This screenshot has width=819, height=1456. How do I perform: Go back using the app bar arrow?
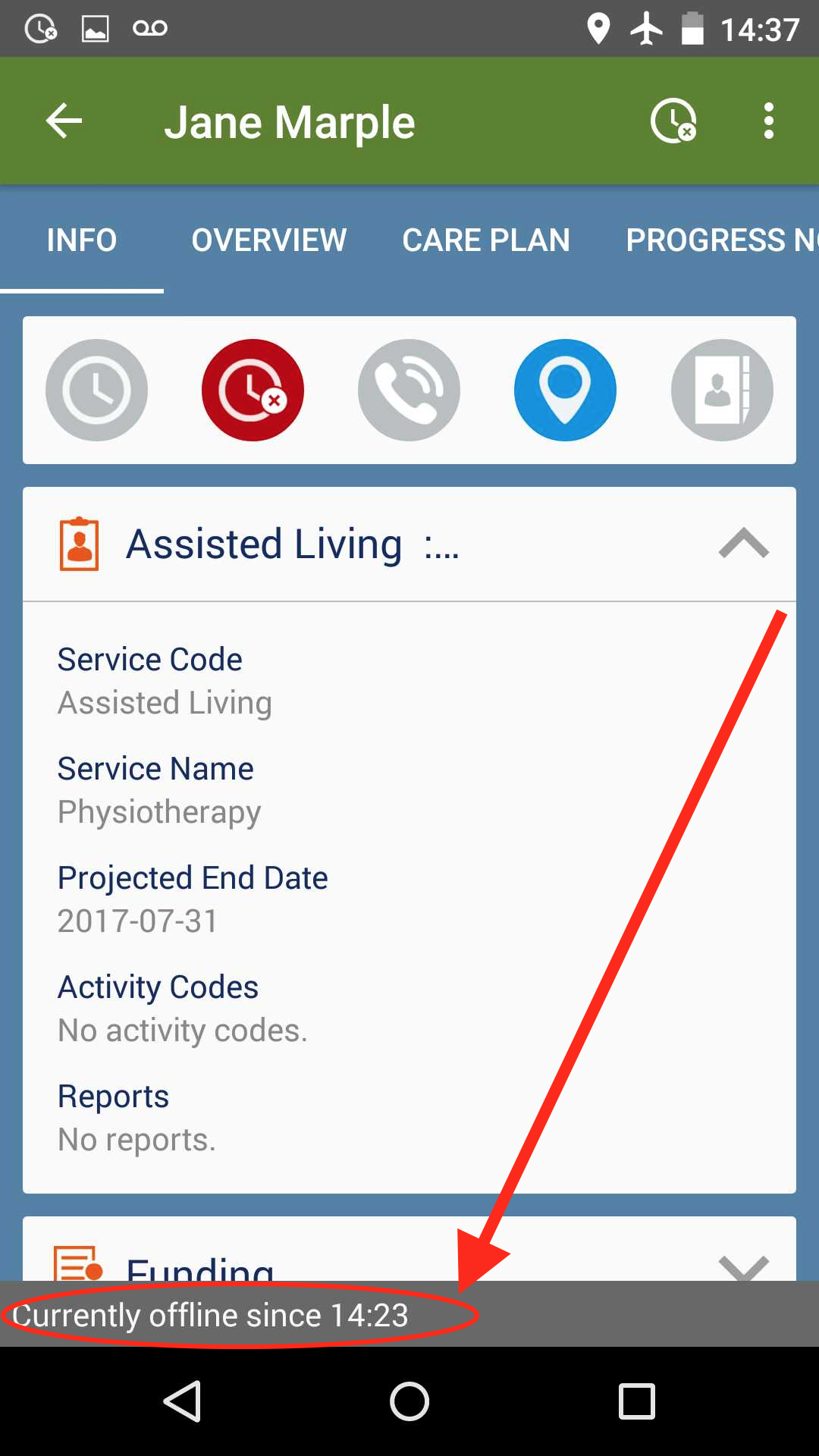click(64, 121)
